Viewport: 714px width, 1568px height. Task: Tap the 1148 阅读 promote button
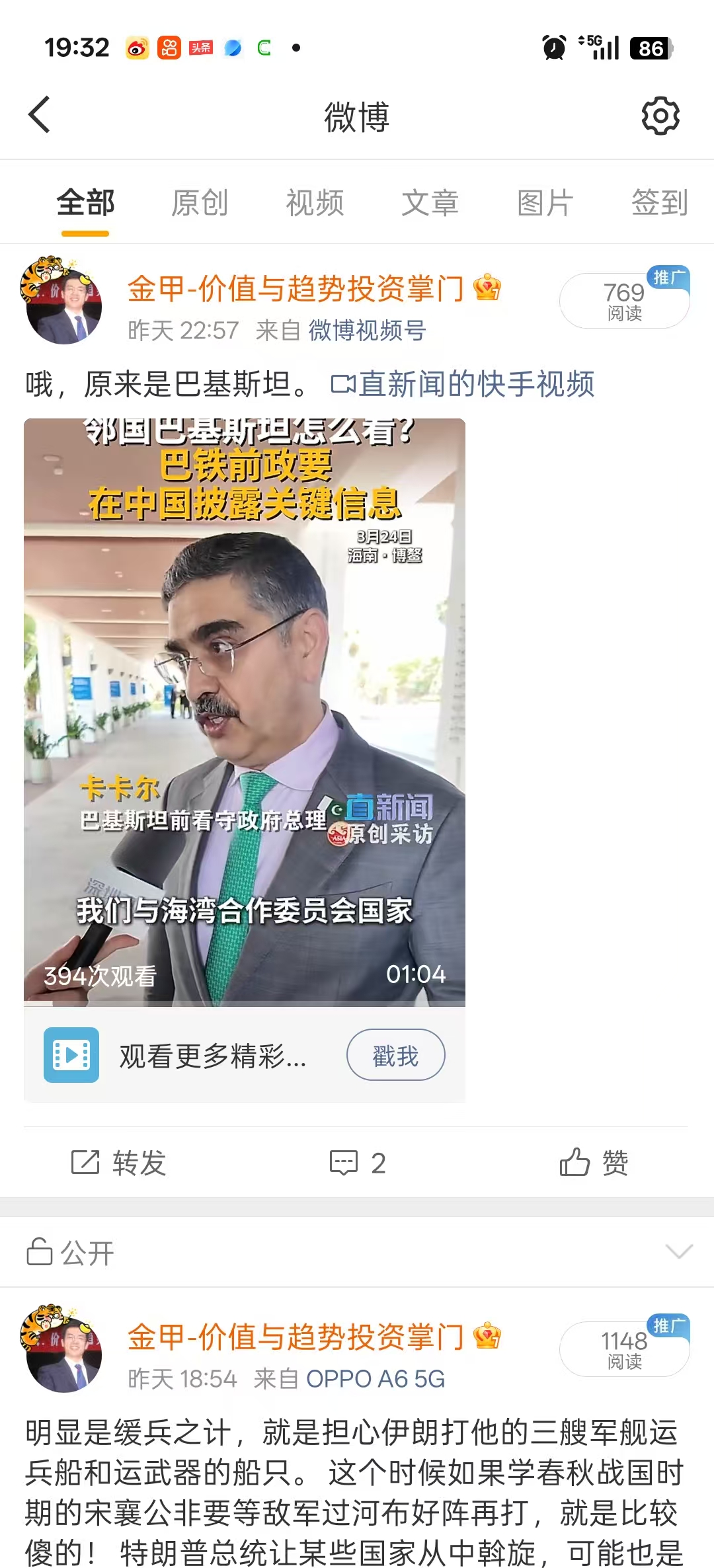[624, 1349]
